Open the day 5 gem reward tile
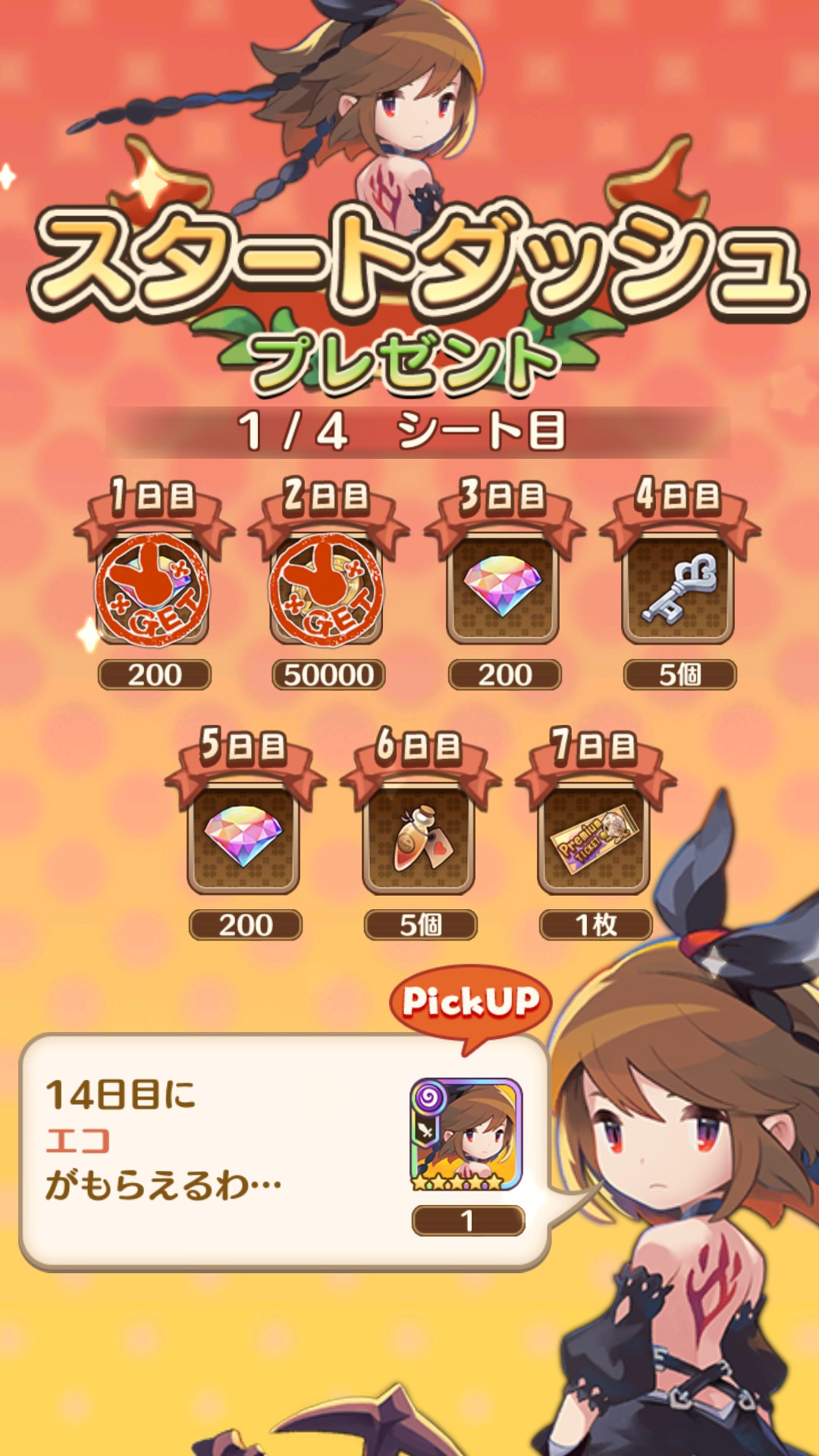 pos(243,838)
